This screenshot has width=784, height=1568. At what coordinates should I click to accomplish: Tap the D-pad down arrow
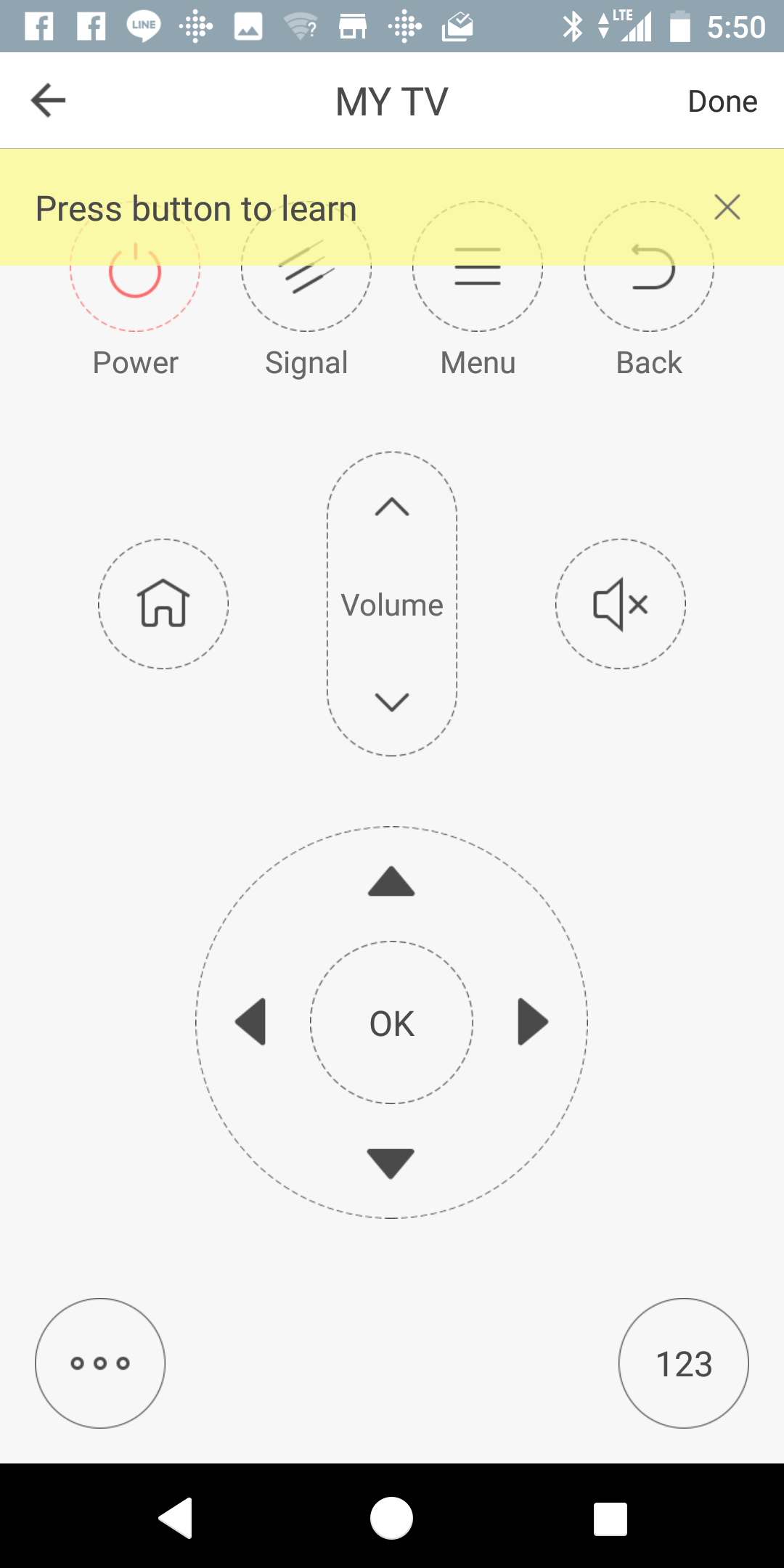(x=391, y=1162)
